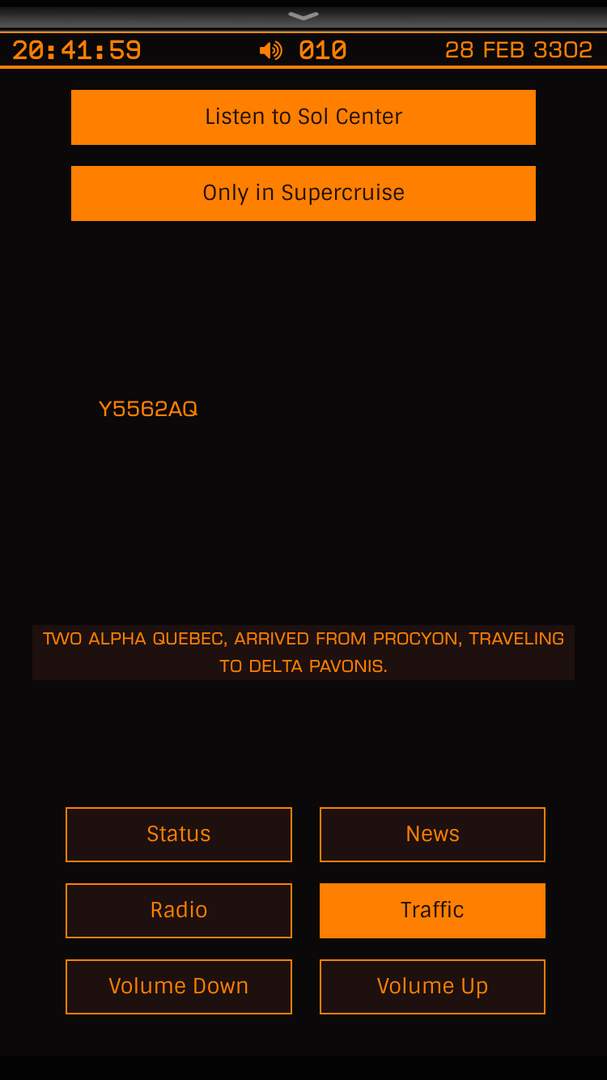The height and width of the screenshot is (1080, 607).
Task: Select Only in Supercruise option
Action: coord(303,193)
